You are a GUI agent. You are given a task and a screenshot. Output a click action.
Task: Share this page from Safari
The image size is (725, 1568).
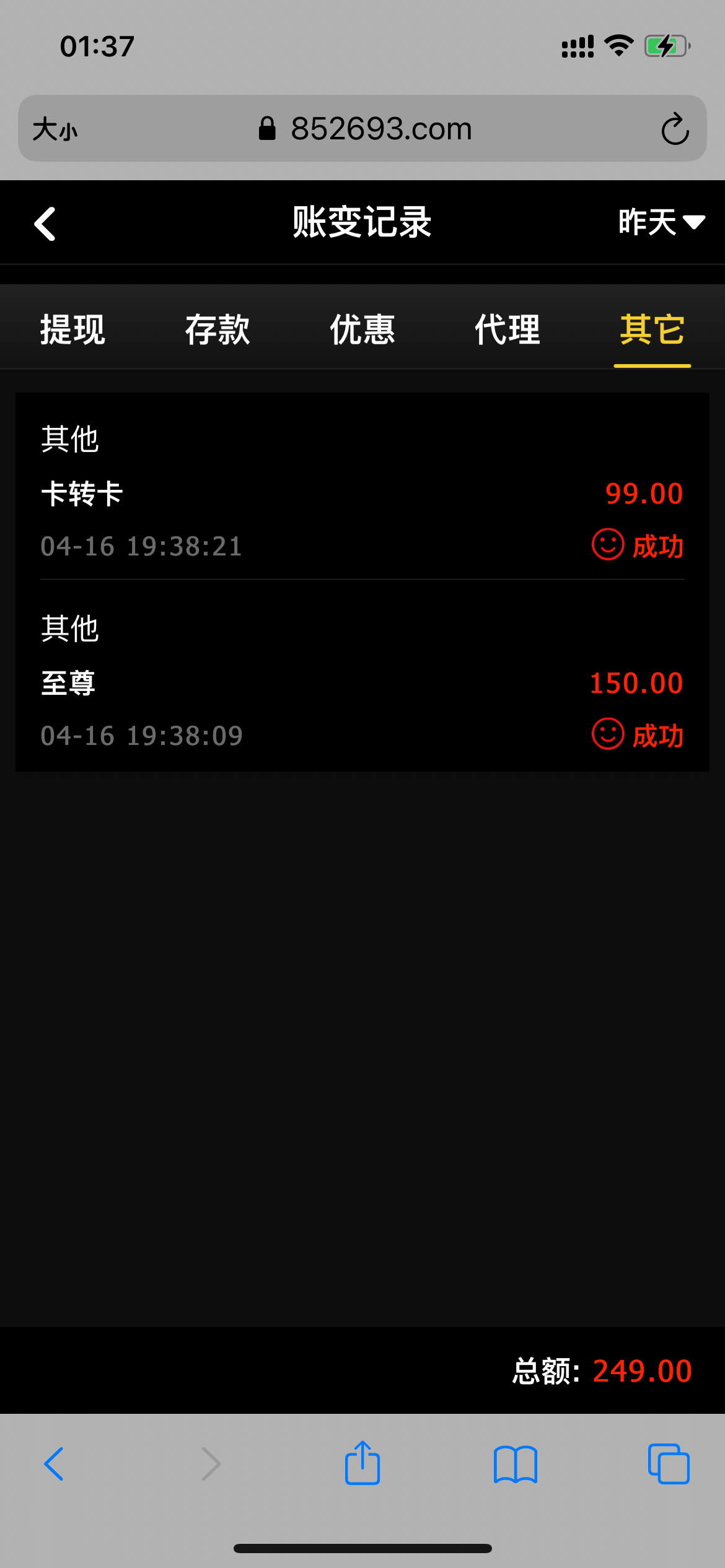[x=362, y=1463]
